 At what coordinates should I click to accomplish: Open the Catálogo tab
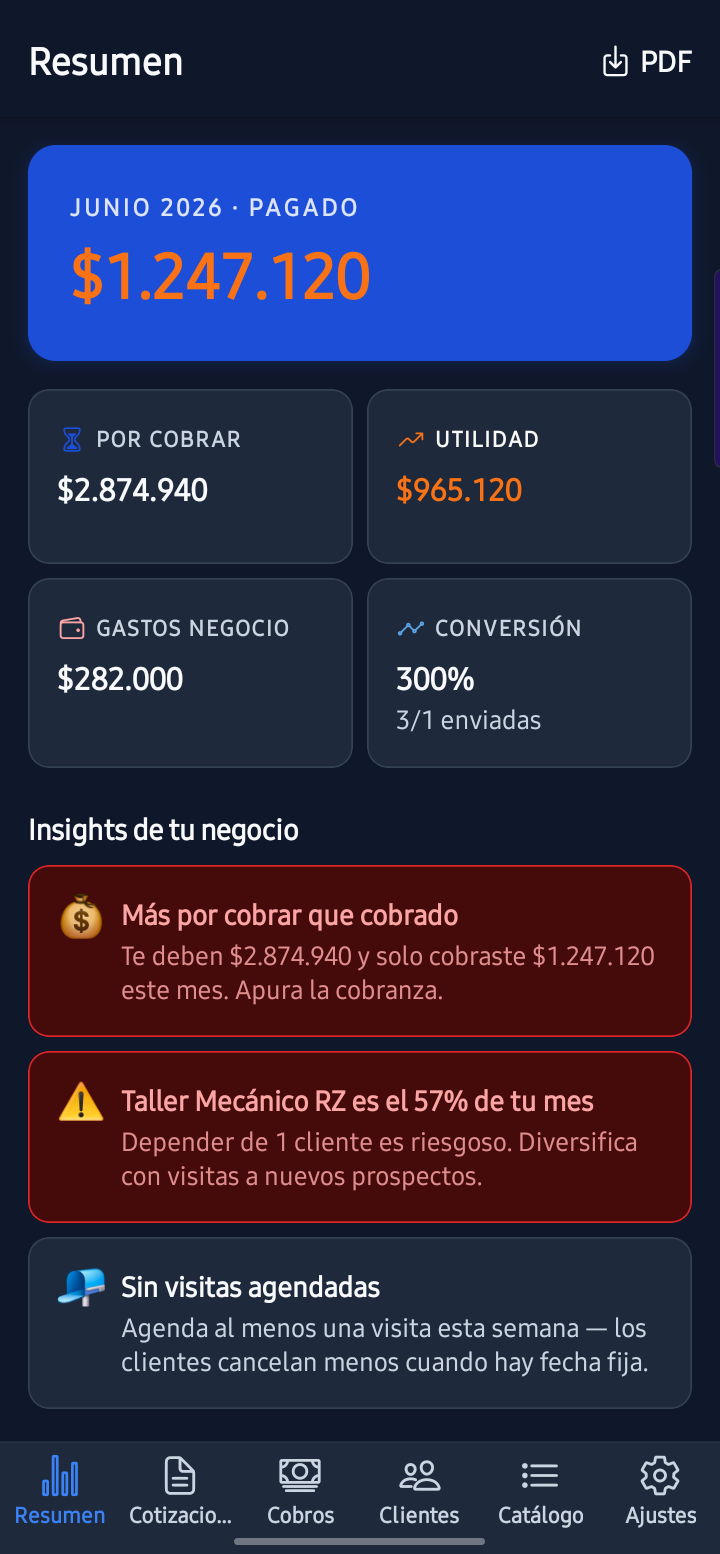(540, 1491)
